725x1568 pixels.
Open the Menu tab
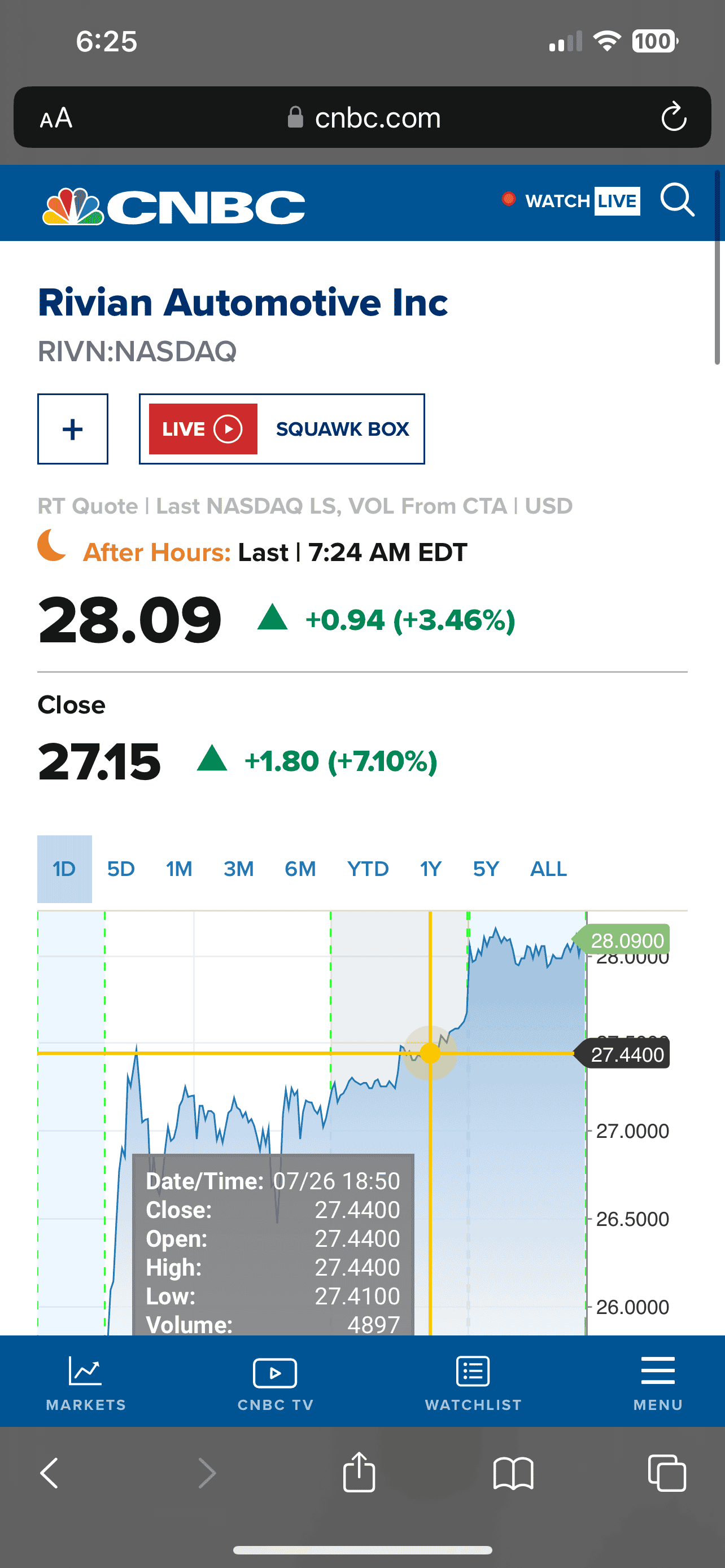click(x=658, y=1382)
